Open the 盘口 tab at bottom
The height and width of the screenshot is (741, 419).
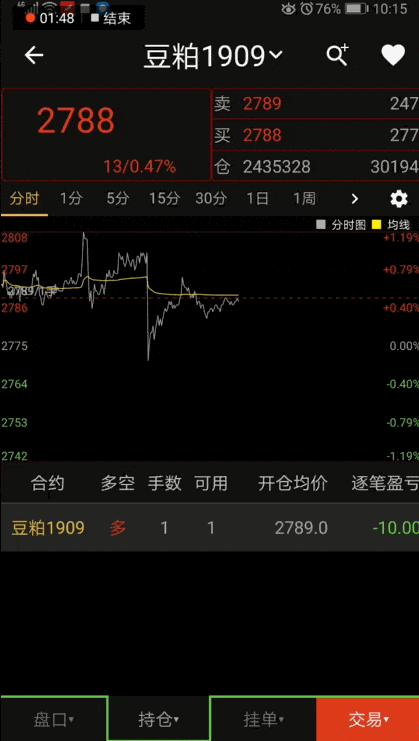click(54, 720)
